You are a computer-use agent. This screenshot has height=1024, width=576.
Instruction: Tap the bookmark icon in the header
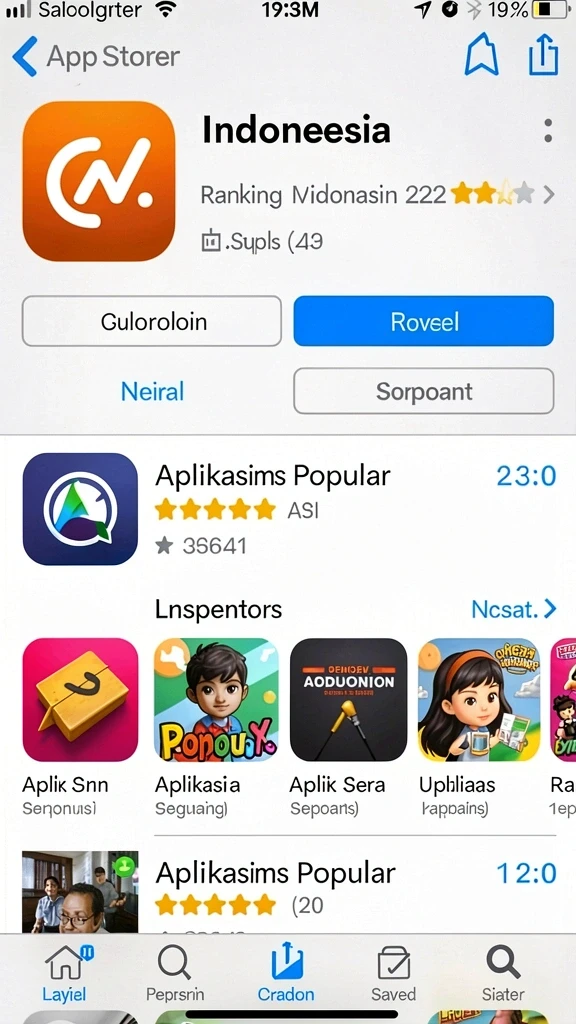[481, 55]
